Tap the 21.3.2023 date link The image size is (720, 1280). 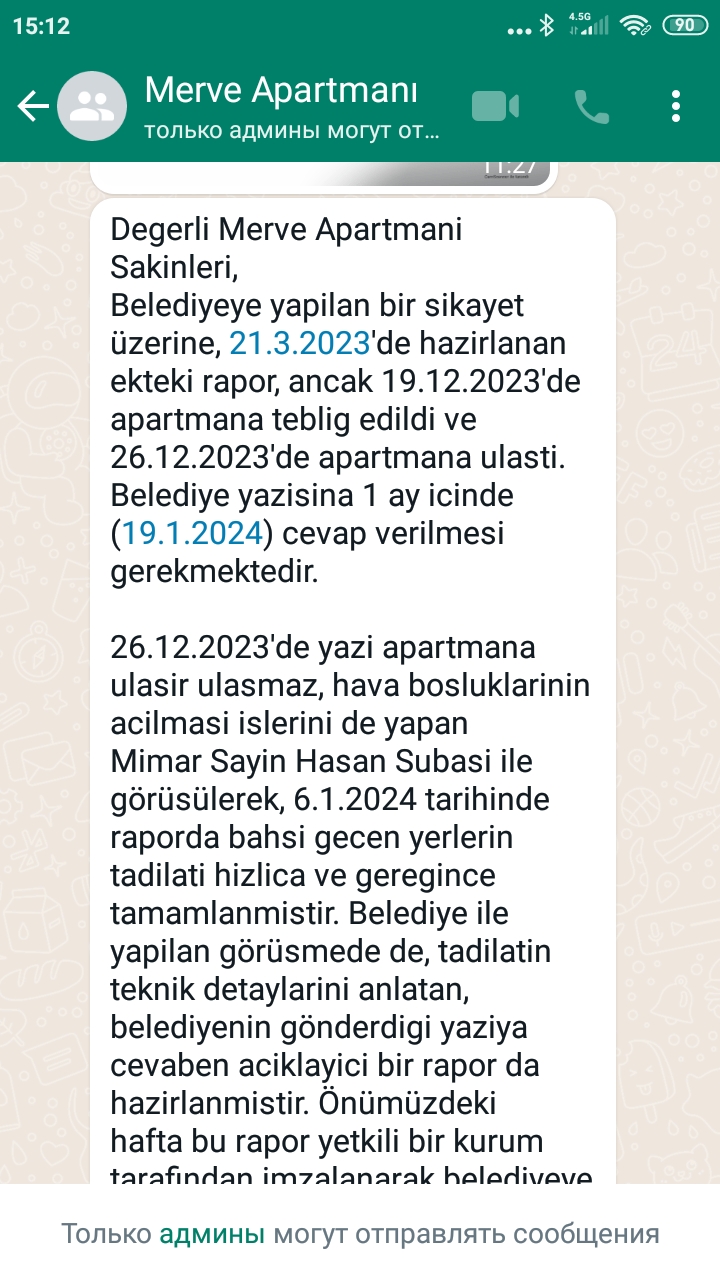click(300, 344)
